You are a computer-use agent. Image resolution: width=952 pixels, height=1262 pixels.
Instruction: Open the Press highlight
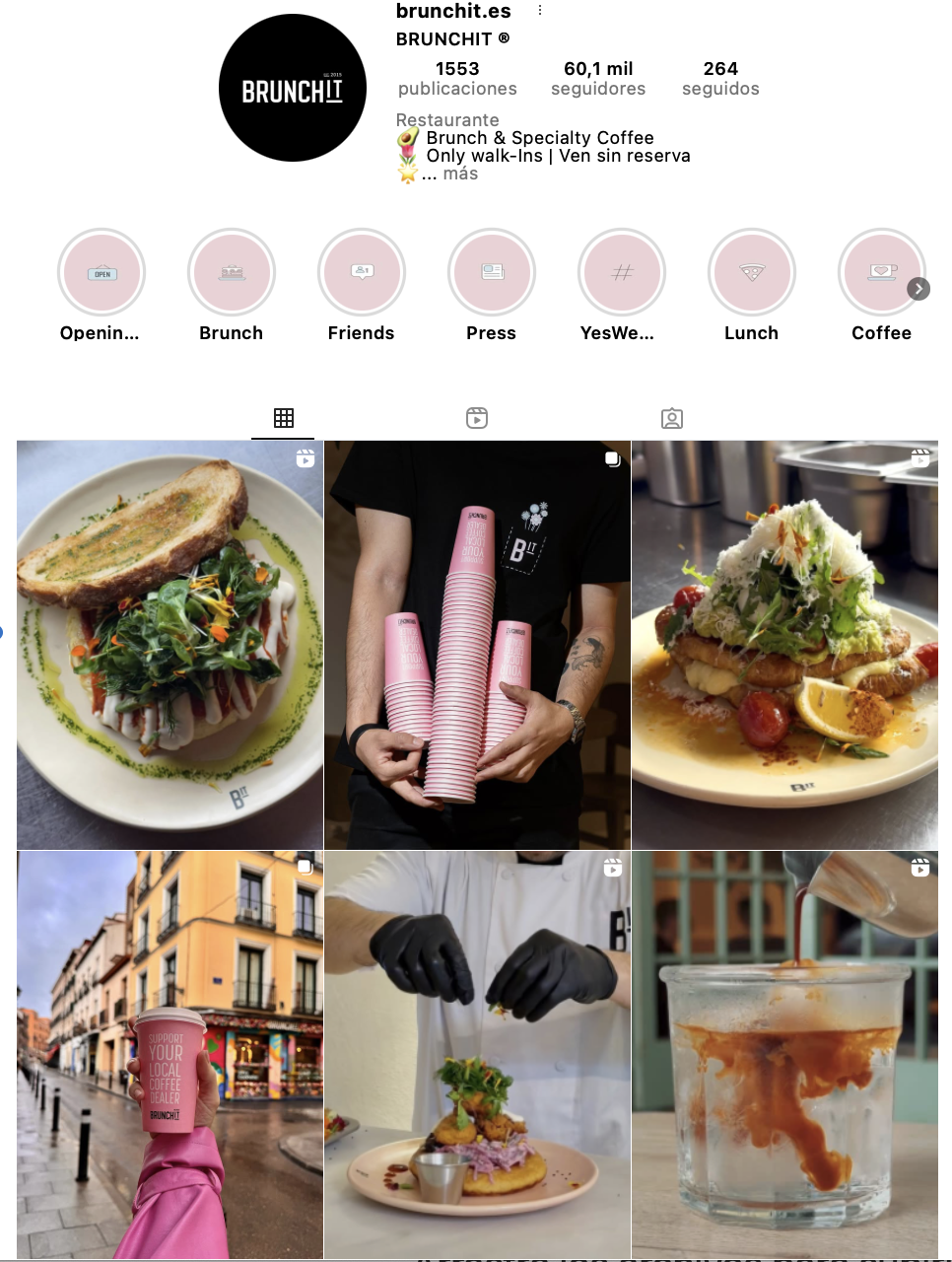click(x=492, y=272)
